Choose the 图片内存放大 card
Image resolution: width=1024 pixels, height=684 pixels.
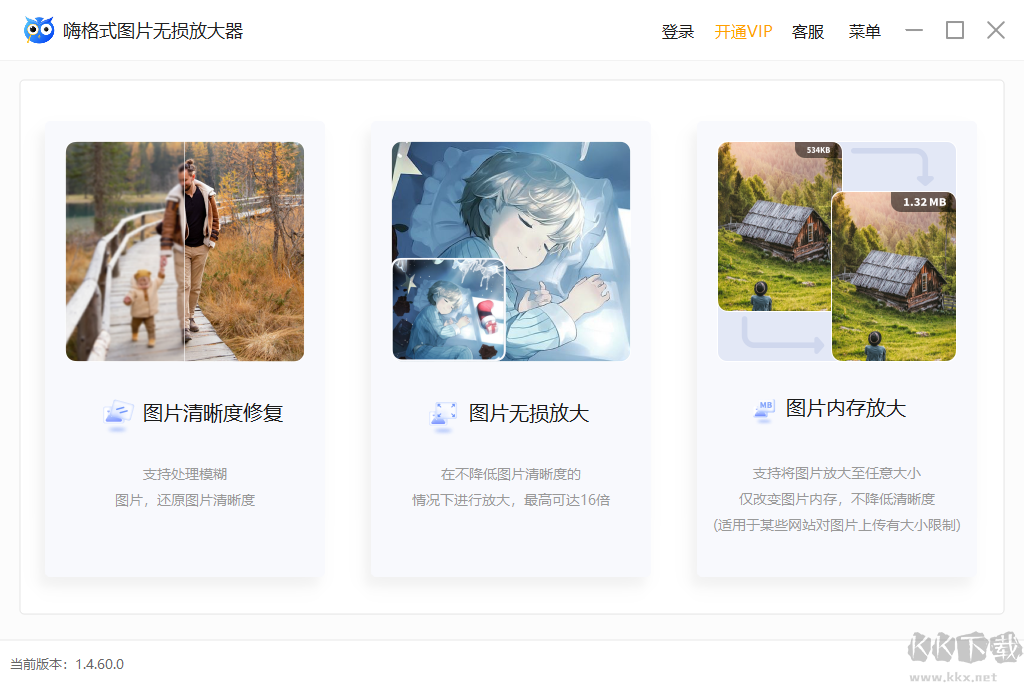coord(836,348)
